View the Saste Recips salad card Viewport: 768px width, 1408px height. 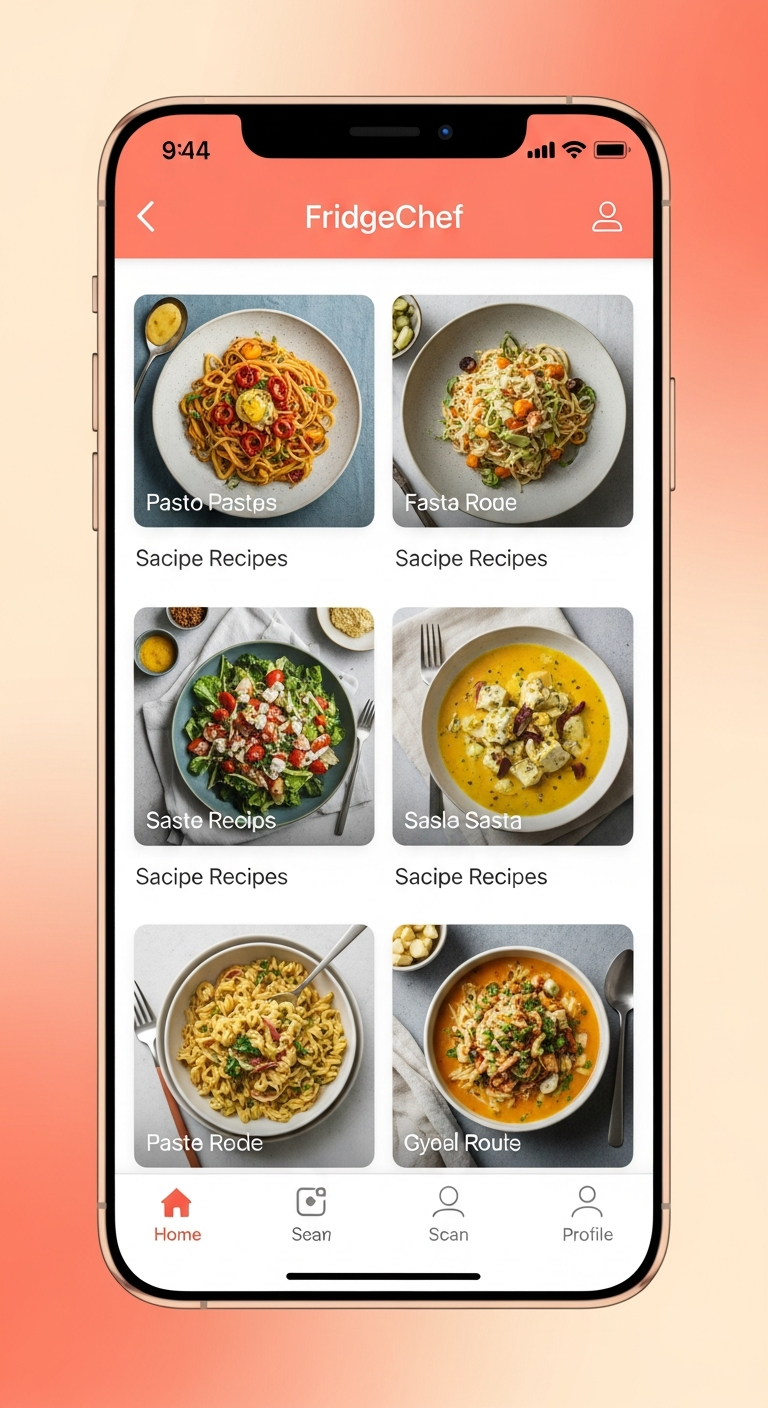point(254,726)
